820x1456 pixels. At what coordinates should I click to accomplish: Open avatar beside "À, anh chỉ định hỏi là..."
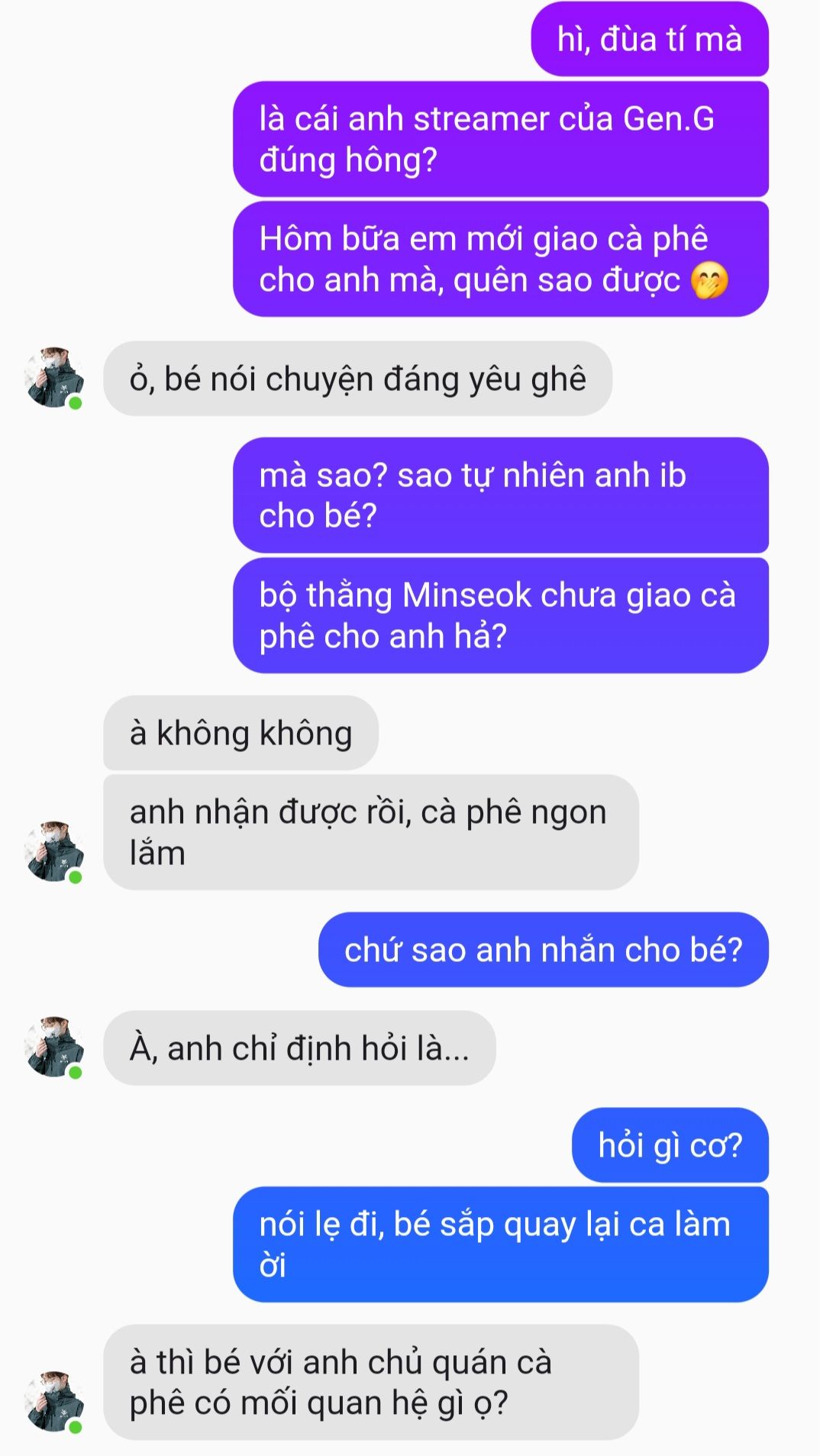(53, 1047)
